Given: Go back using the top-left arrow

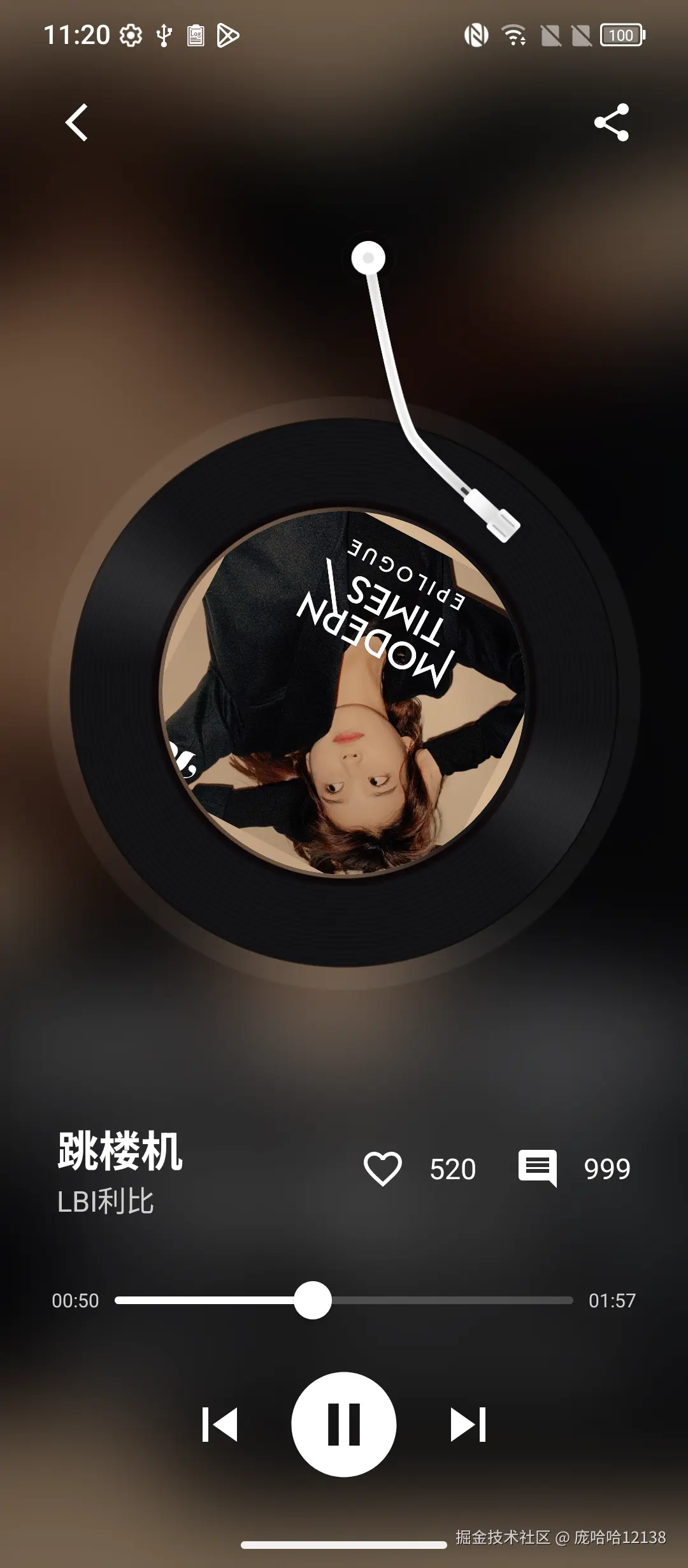Looking at the screenshot, I should (76, 122).
